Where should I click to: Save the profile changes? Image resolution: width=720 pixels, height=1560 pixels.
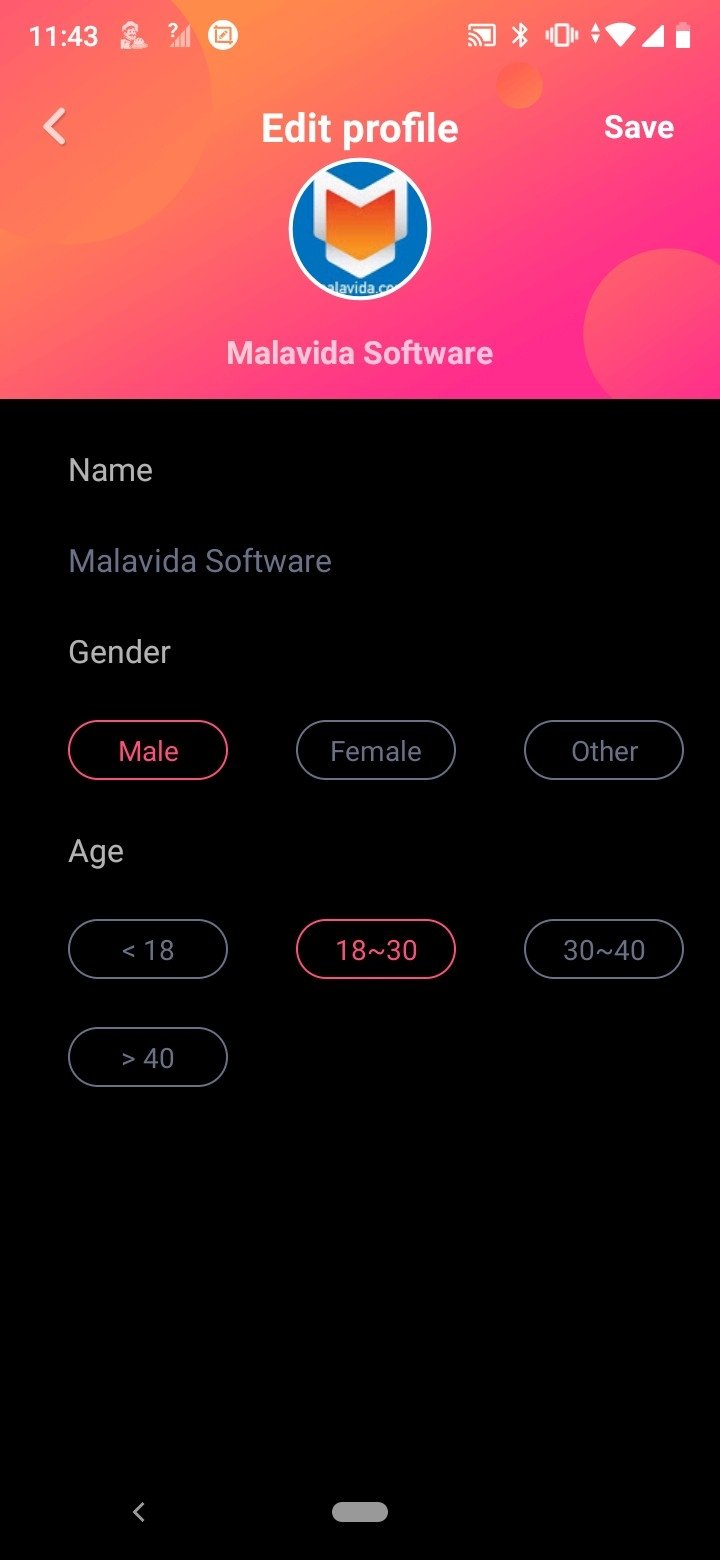point(639,128)
